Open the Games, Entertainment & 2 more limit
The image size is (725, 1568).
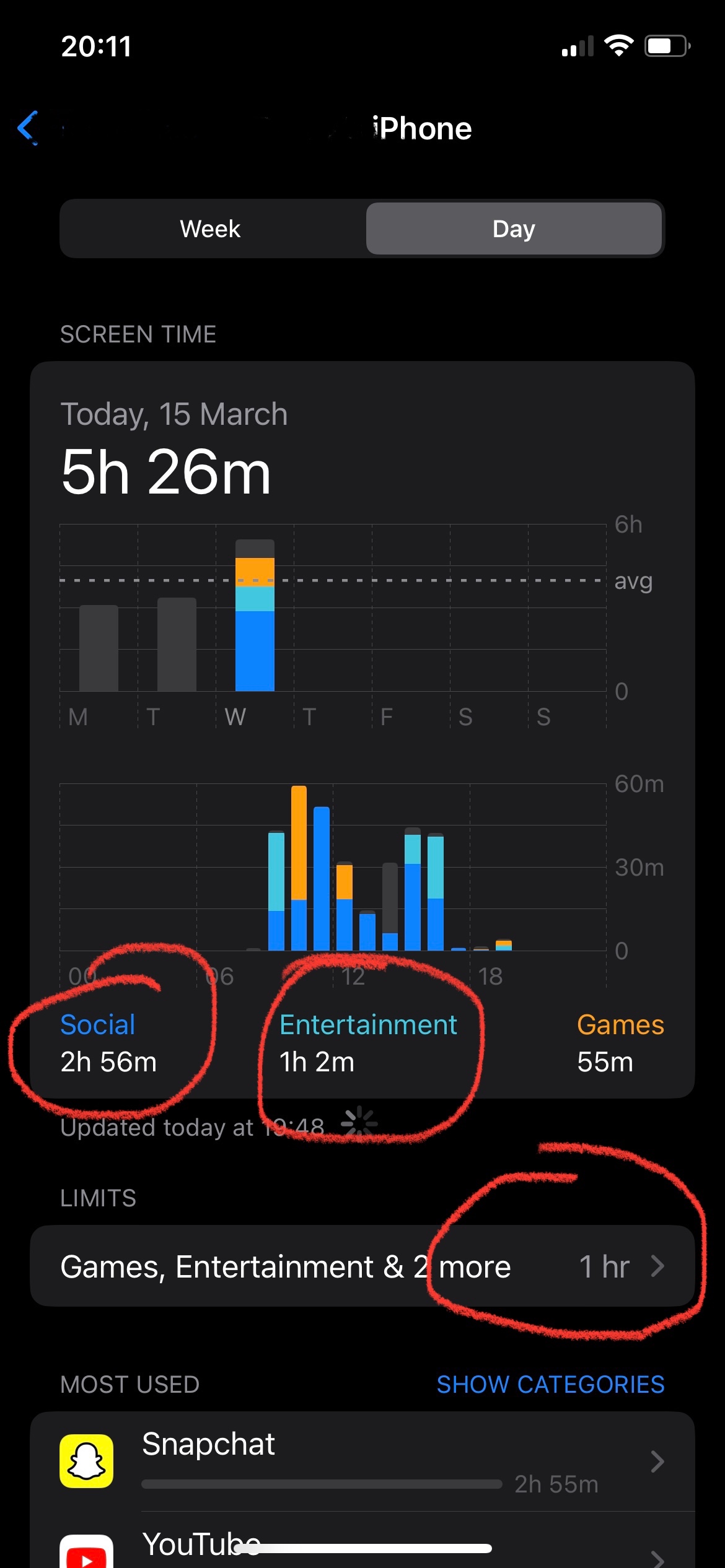[362, 1266]
